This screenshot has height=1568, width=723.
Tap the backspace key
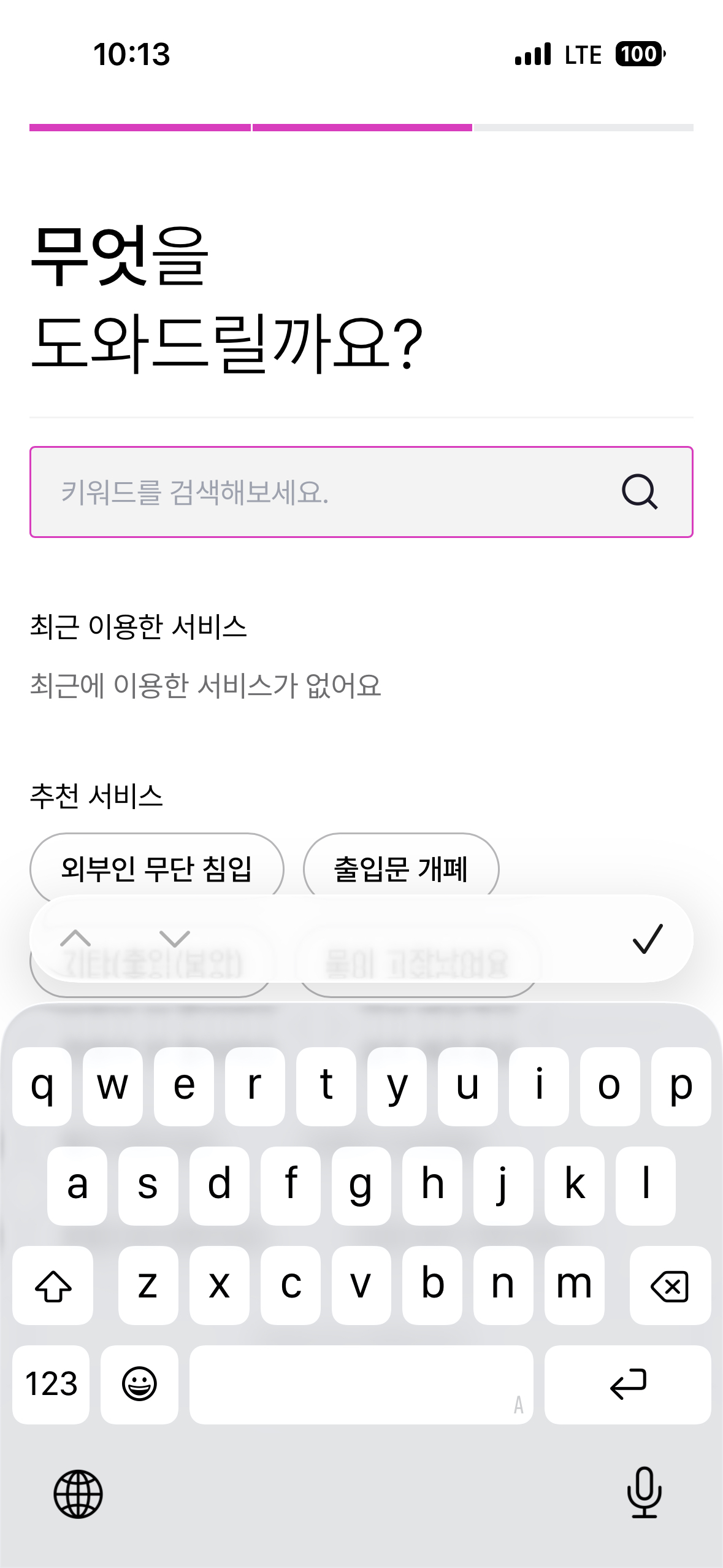pyautogui.click(x=670, y=1286)
